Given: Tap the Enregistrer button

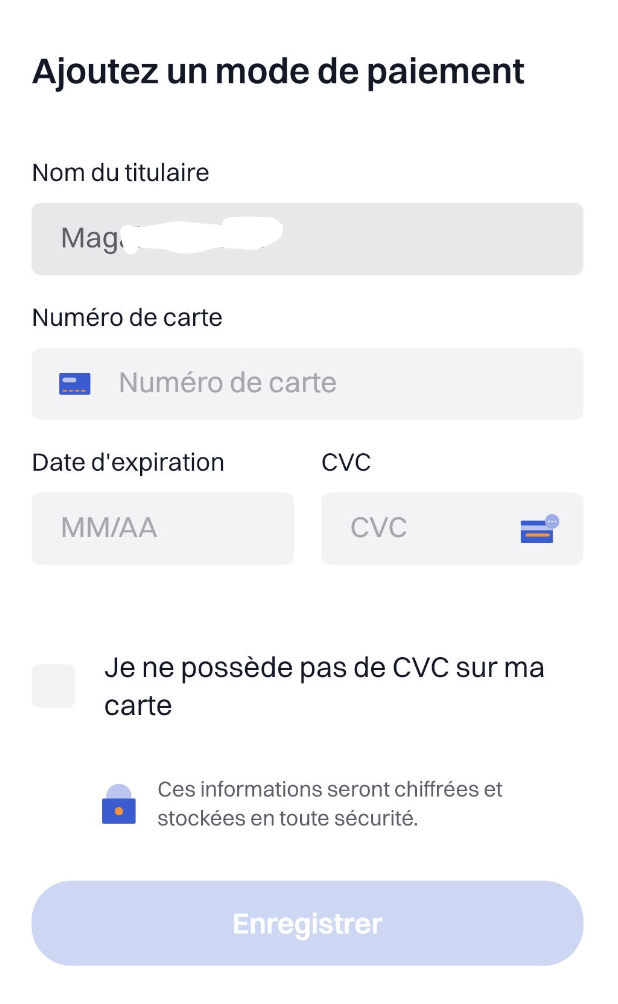Looking at the screenshot, I should [x=307, y=923].
